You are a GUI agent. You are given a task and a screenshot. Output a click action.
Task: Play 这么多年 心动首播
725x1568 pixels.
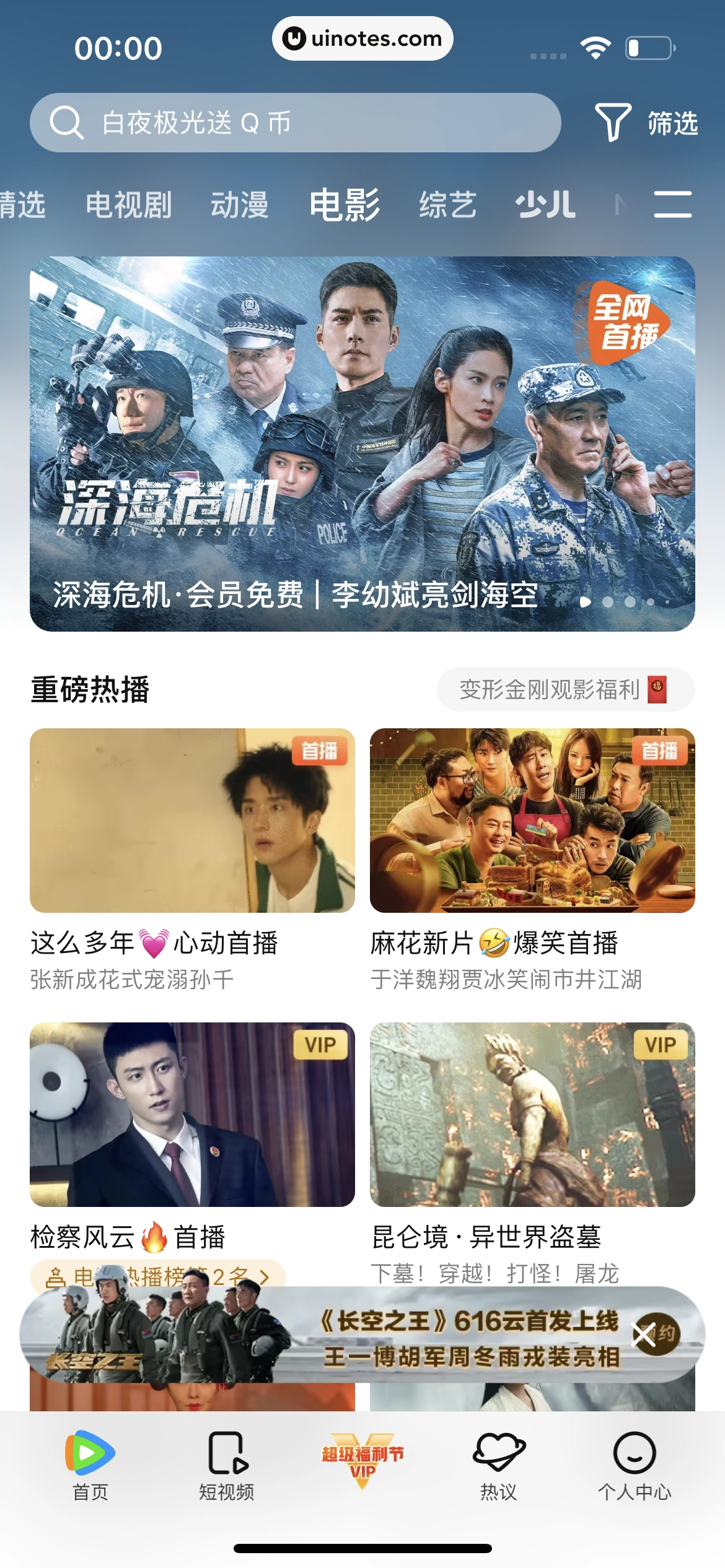(192, 820)
